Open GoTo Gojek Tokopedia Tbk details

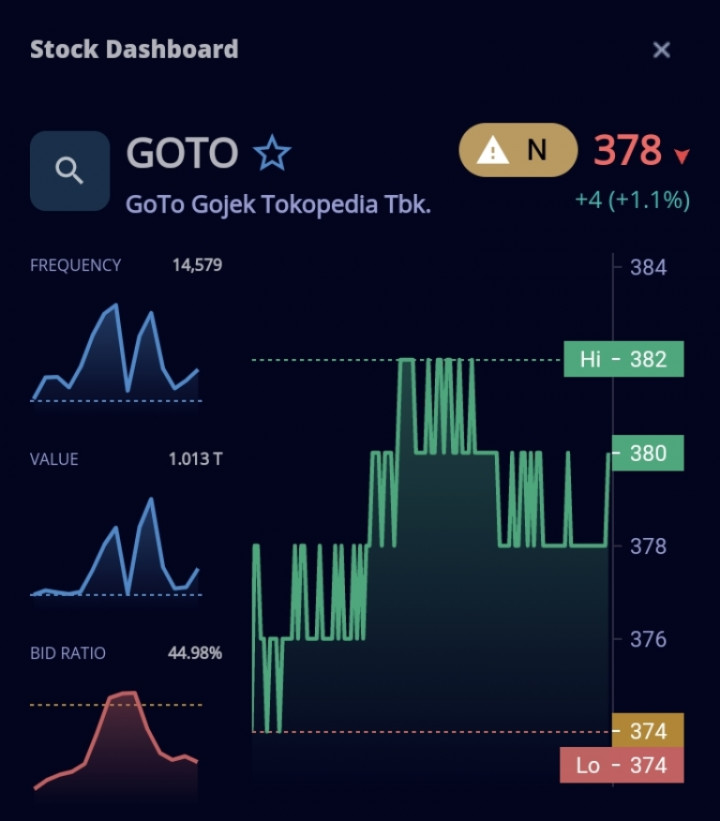click(278, 202)
